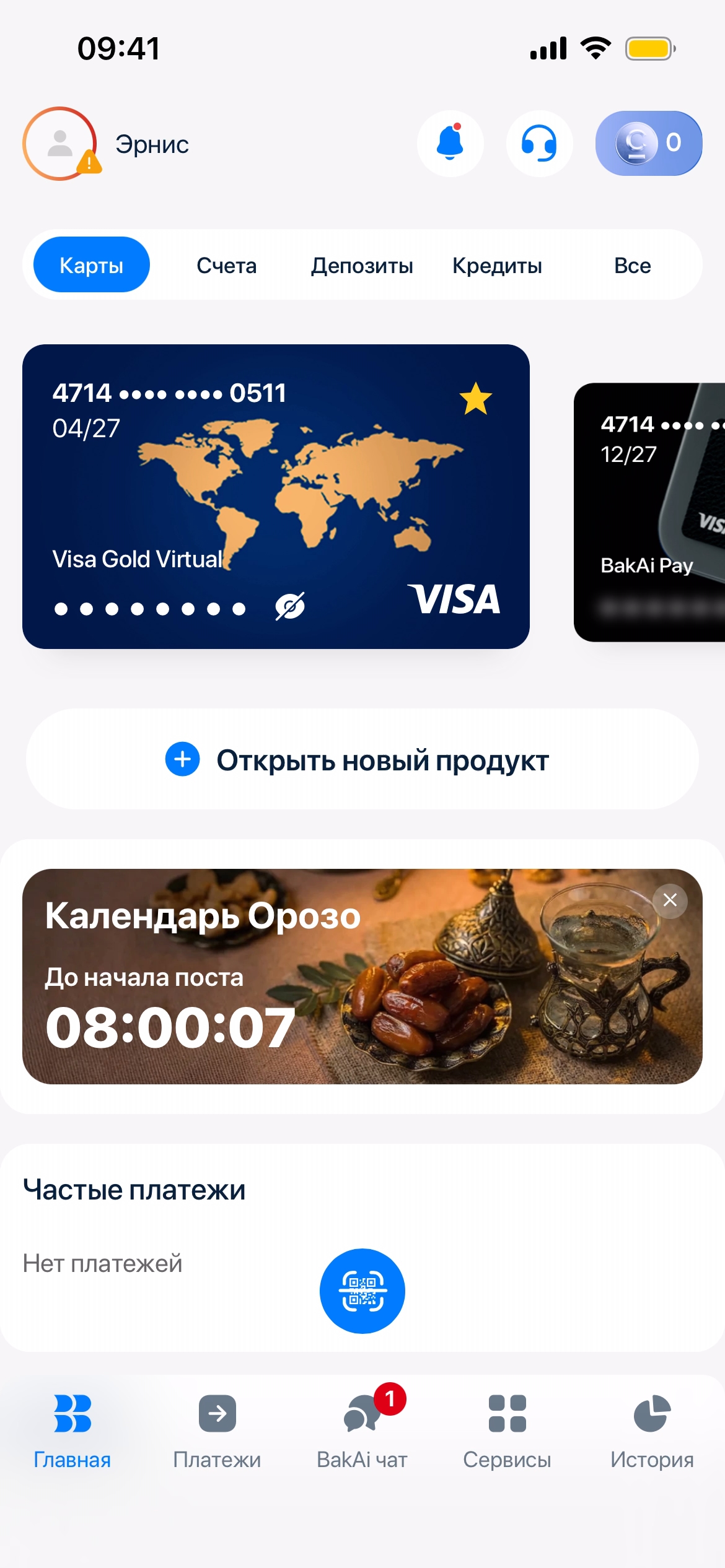Tap Открыть новый продукт
Image resolution: width=725 pixels, height=1568 pixels.
(x=362, y=759)
